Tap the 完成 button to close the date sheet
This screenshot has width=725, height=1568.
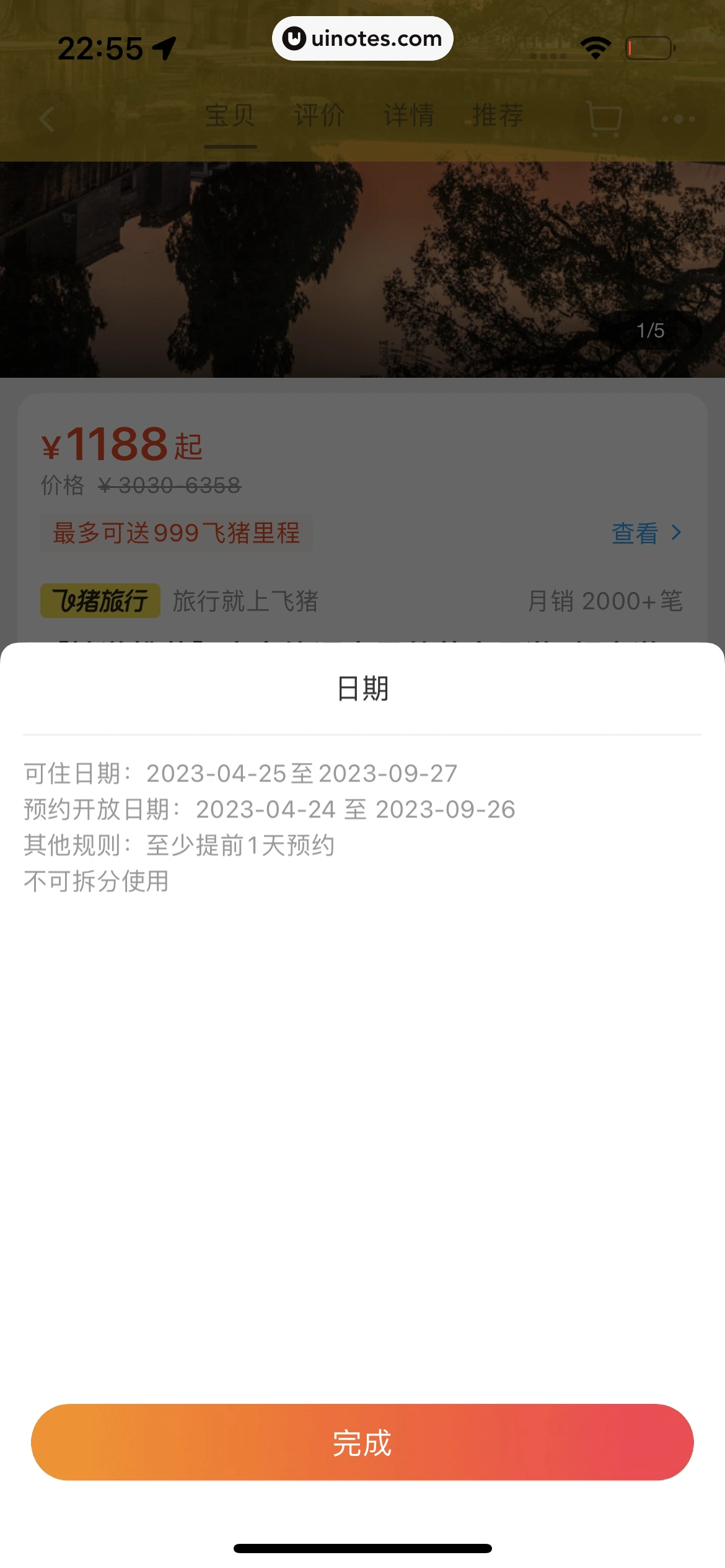click(362, 1442)
